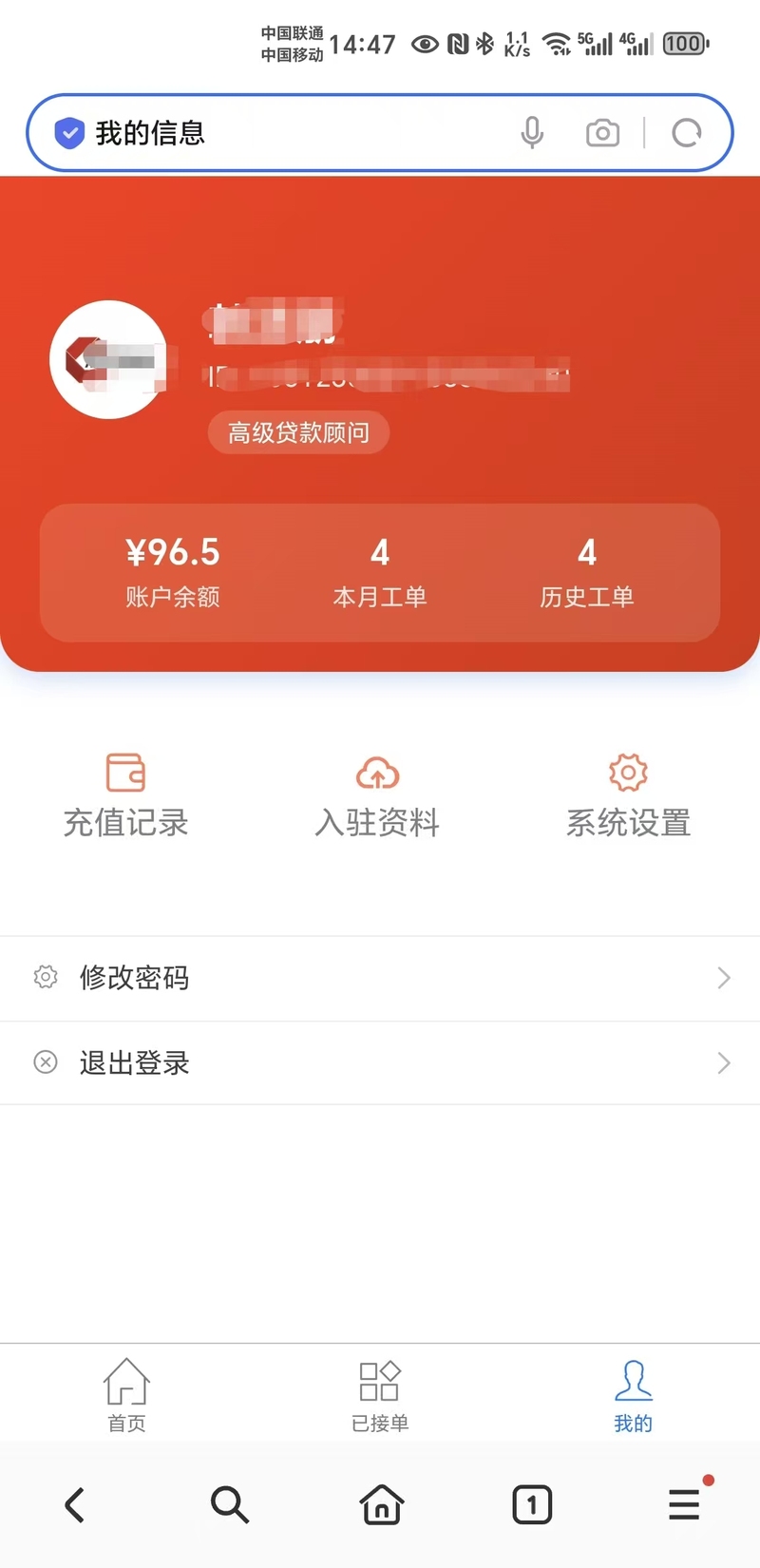Tap the microphone icon in the address bar

coord(532,133)
